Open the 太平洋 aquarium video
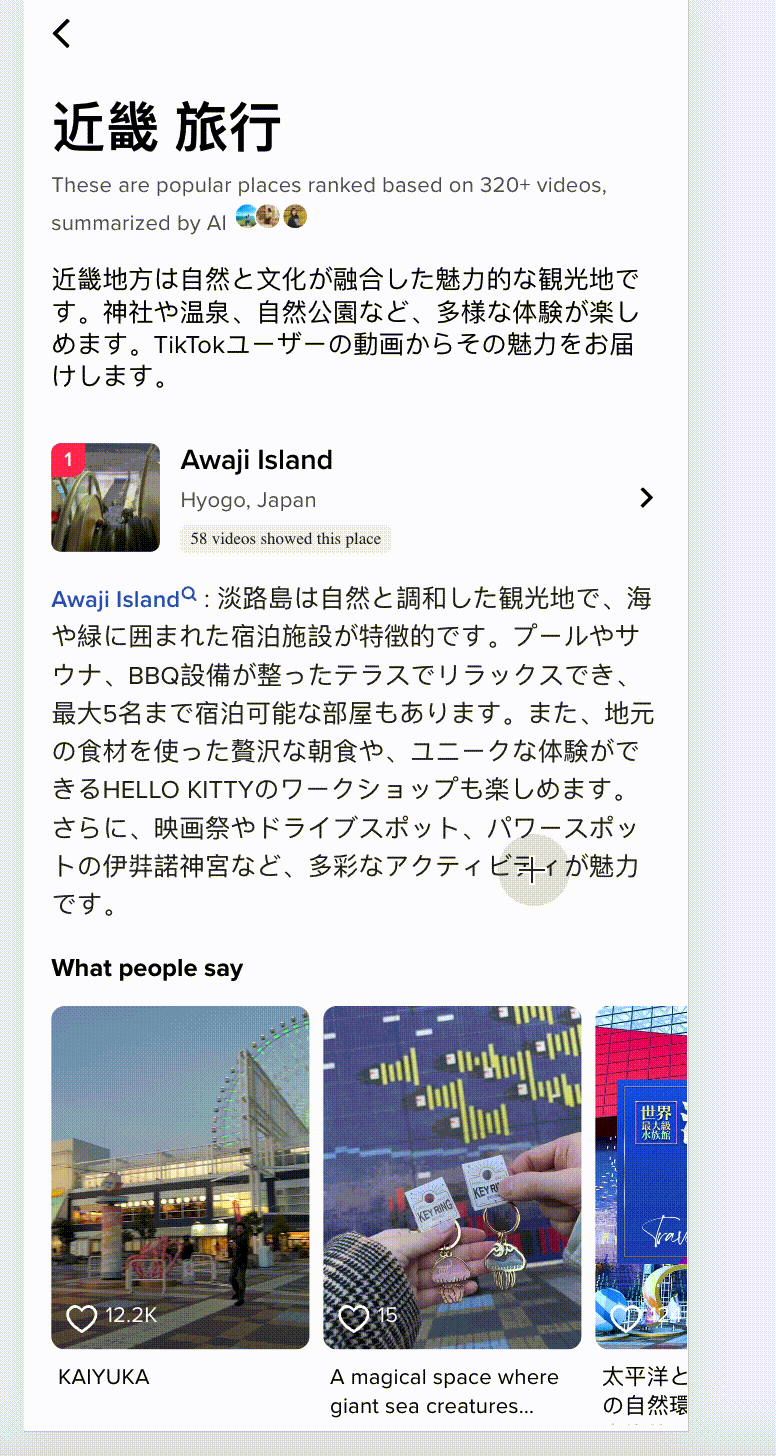This screenshot has height=1456, width=776. [x=642, y=1176]
